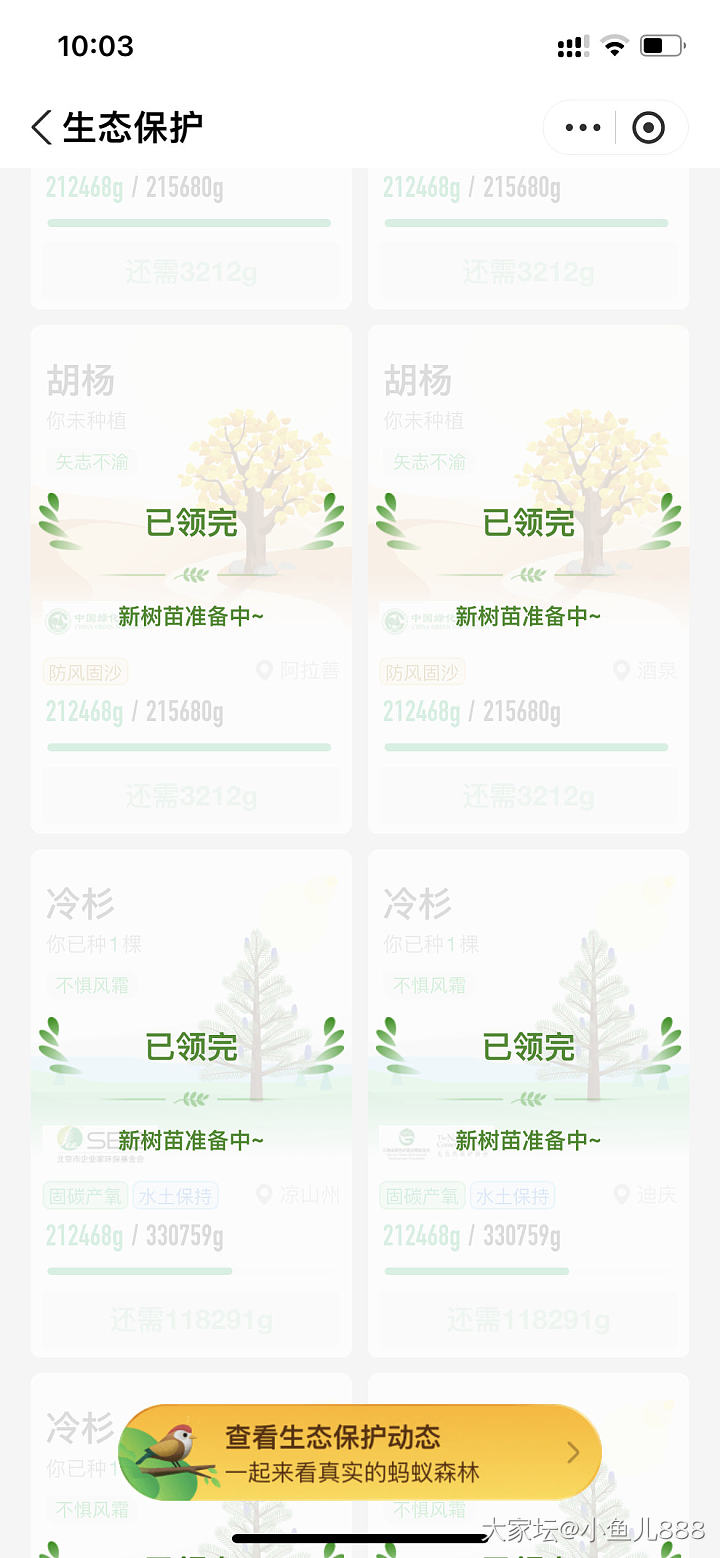Go back from 生态保护 page
Image resolution: width=720 pixels, height=1558 pixels.
tap(42, 128)
